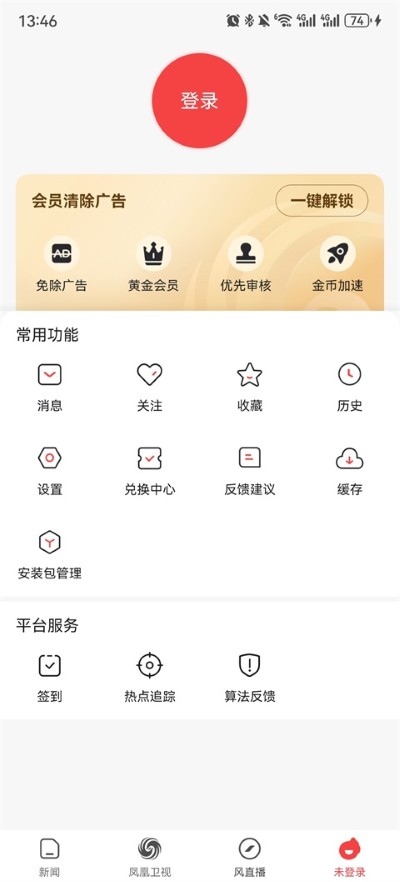
Task: Open 消息 messages
Action: 50,388
